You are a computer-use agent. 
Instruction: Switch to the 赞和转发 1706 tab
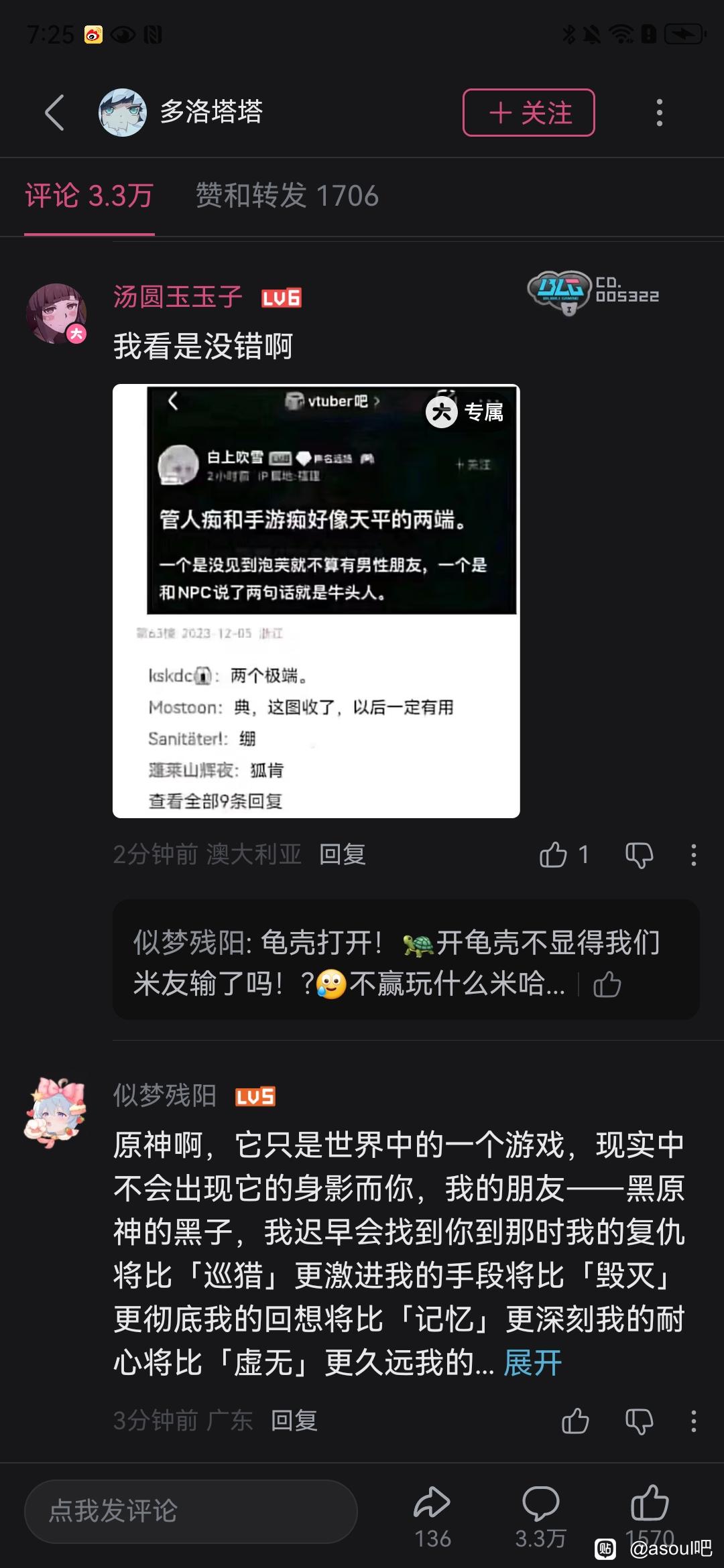[x=287, y=196]
